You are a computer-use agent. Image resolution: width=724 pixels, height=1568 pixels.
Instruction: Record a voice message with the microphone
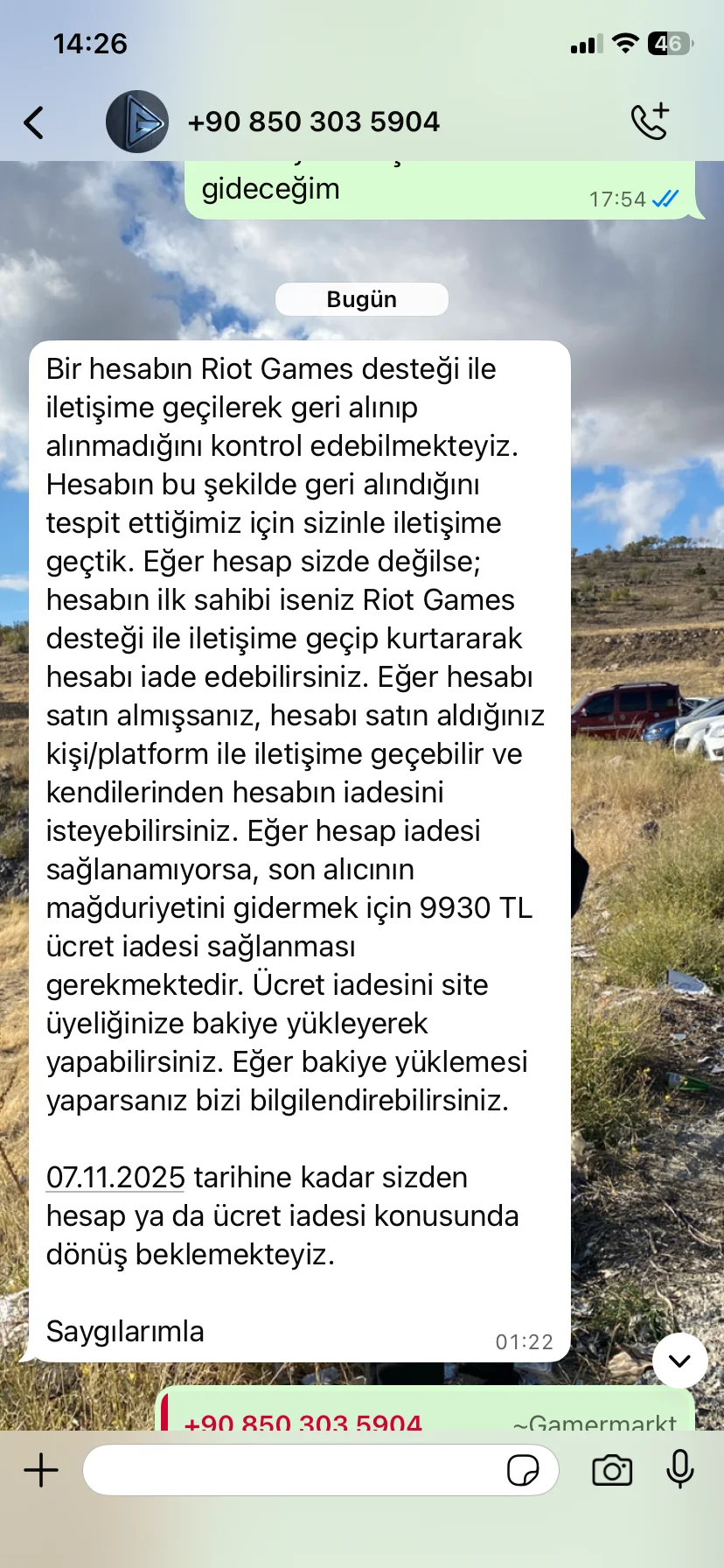679,1470
